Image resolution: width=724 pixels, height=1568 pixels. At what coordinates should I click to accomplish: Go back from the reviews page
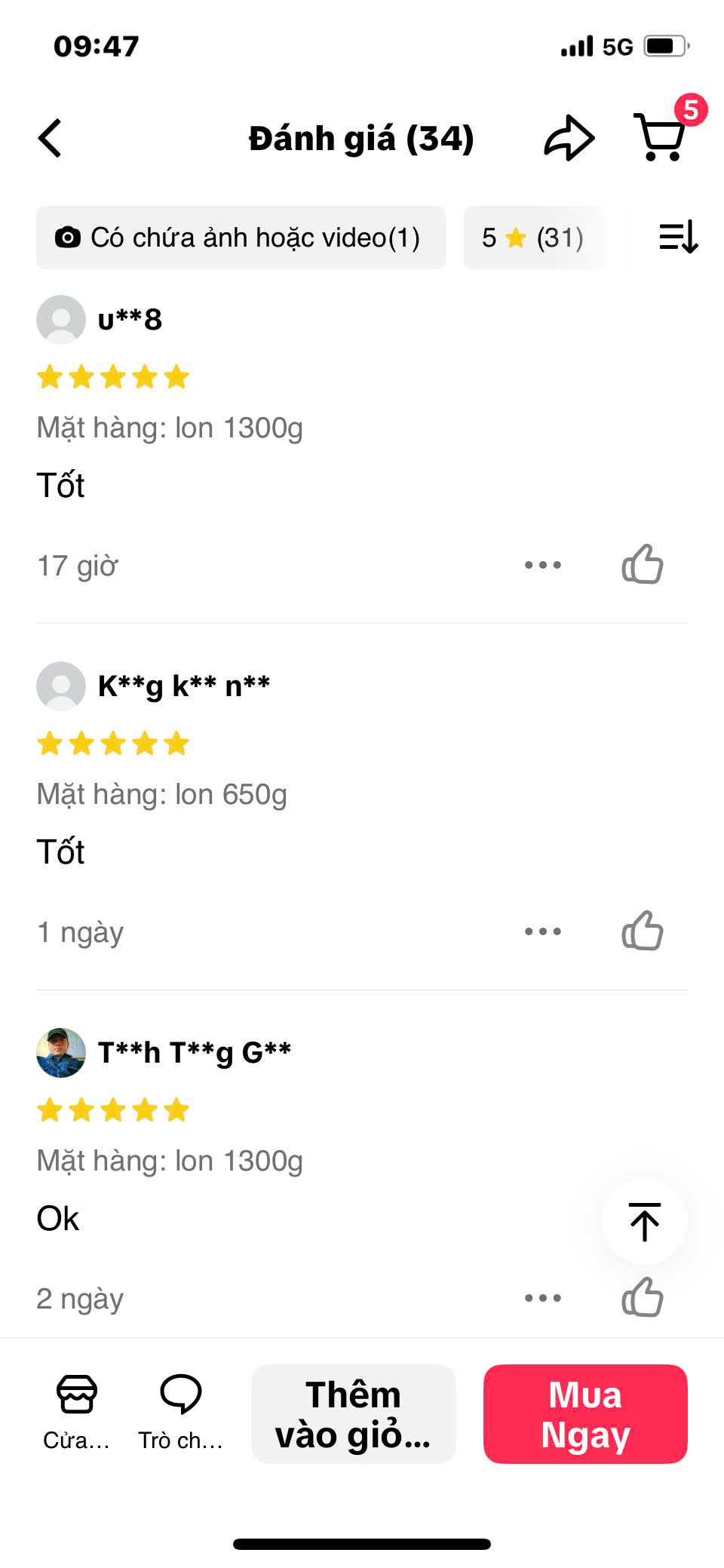tap(50, 139)
